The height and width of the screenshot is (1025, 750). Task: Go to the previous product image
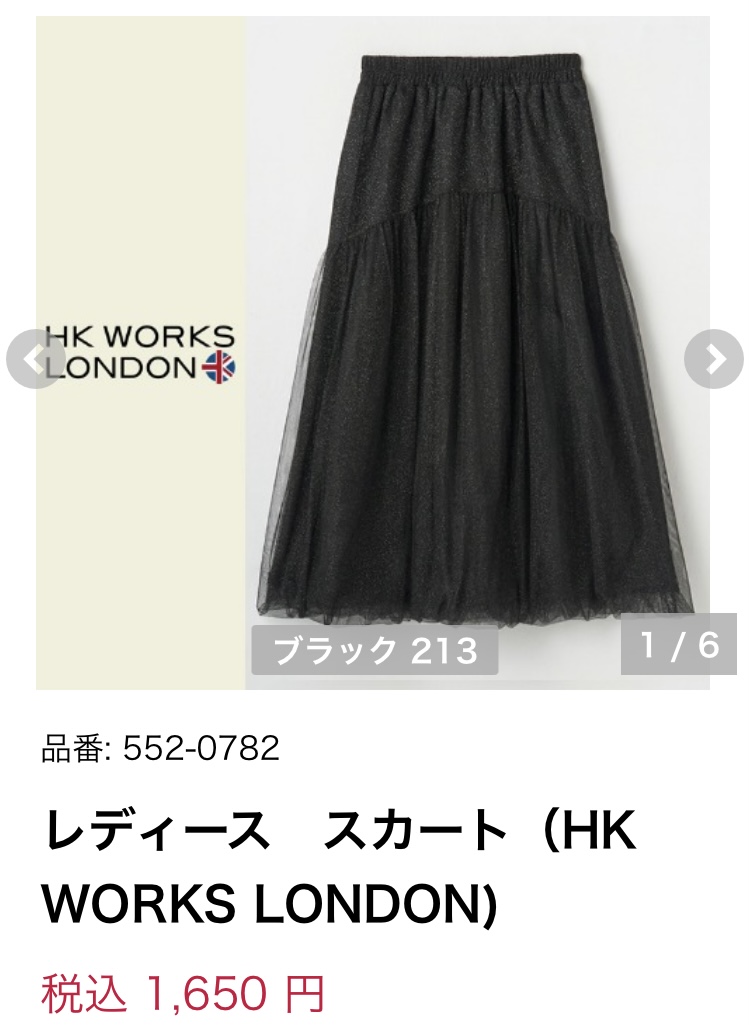point(35,358)
